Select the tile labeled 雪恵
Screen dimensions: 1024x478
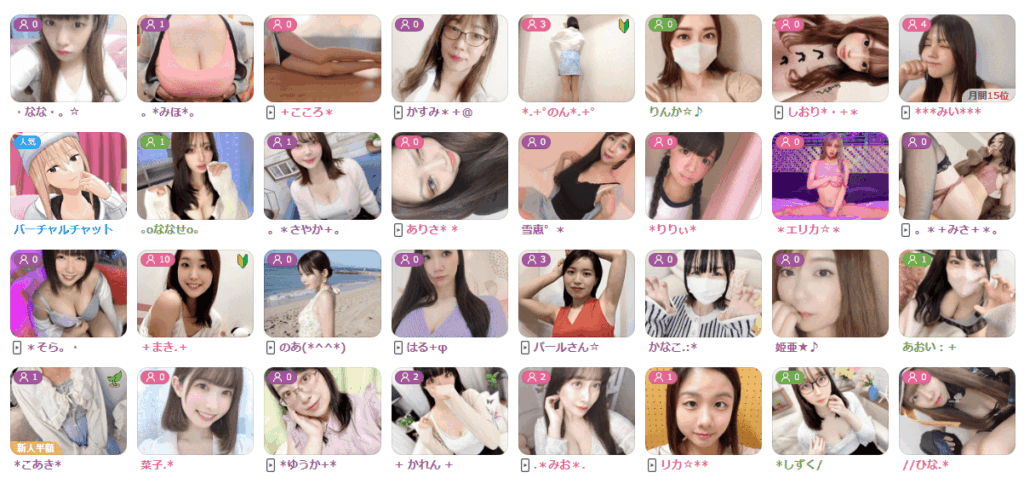pyautogui.click(x=576, y=176)
